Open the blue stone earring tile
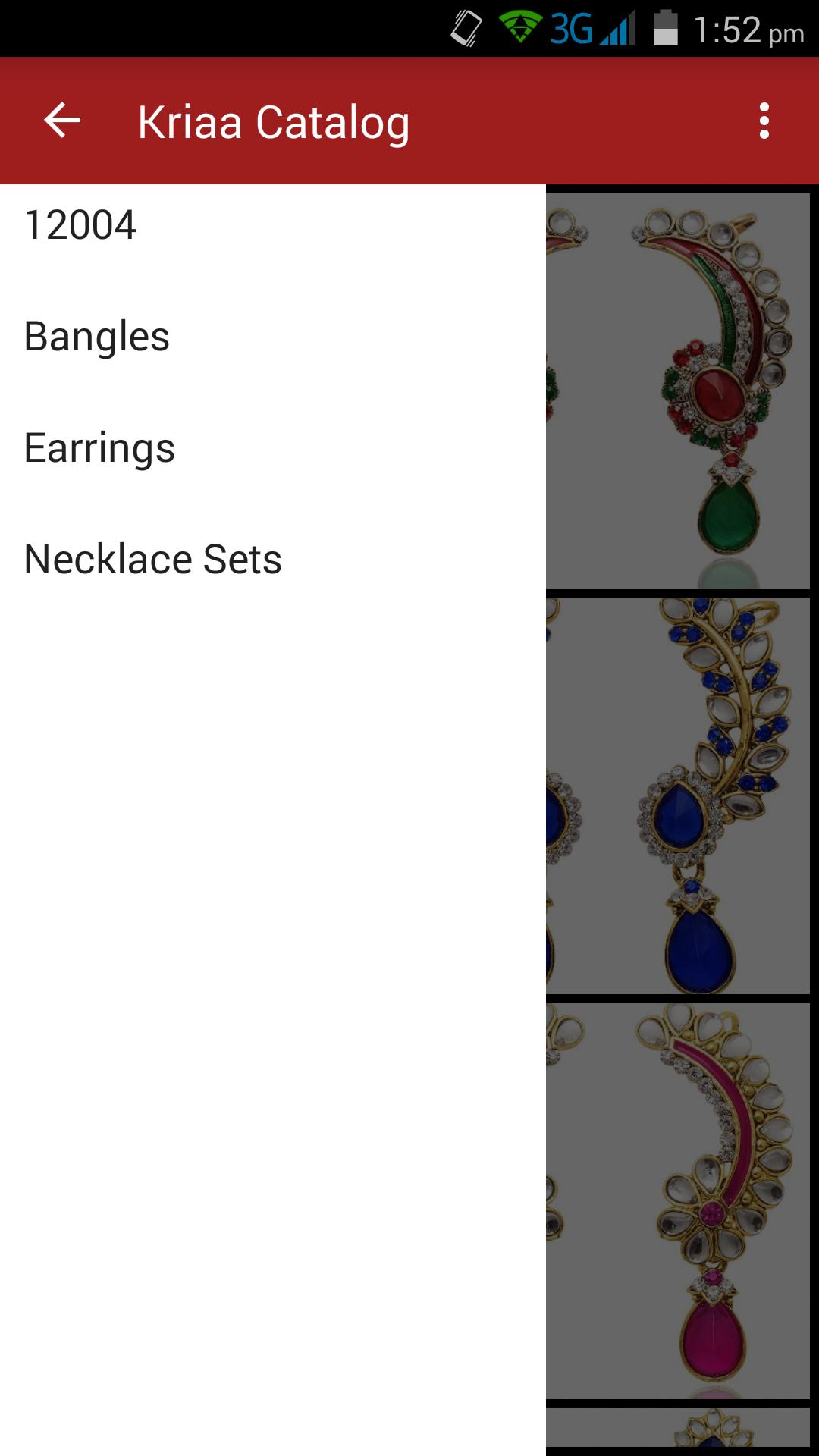The height and width of the screenshot is (1456, 819). (x=679, y=796)
